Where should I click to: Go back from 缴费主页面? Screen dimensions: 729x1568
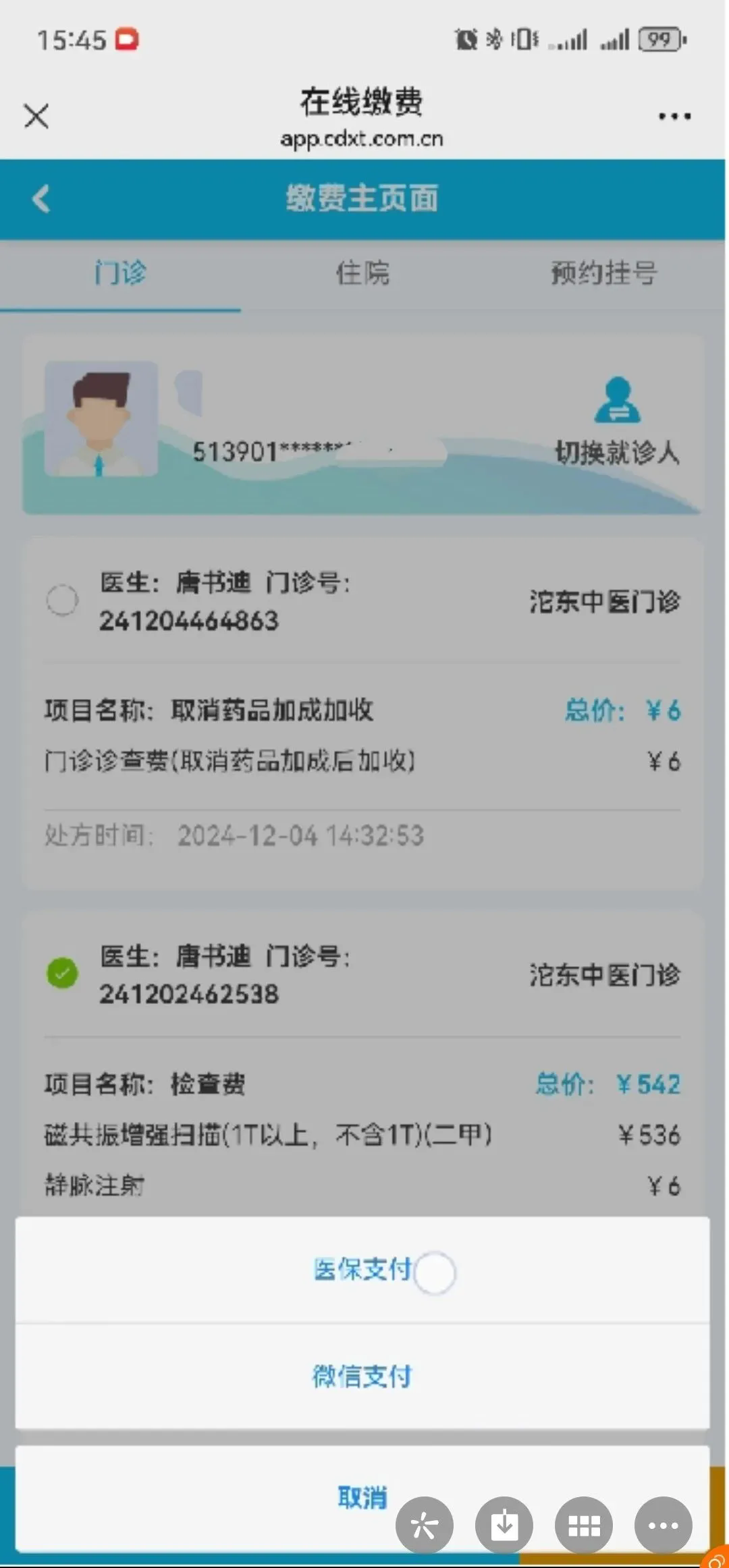(x=41, y=199)
